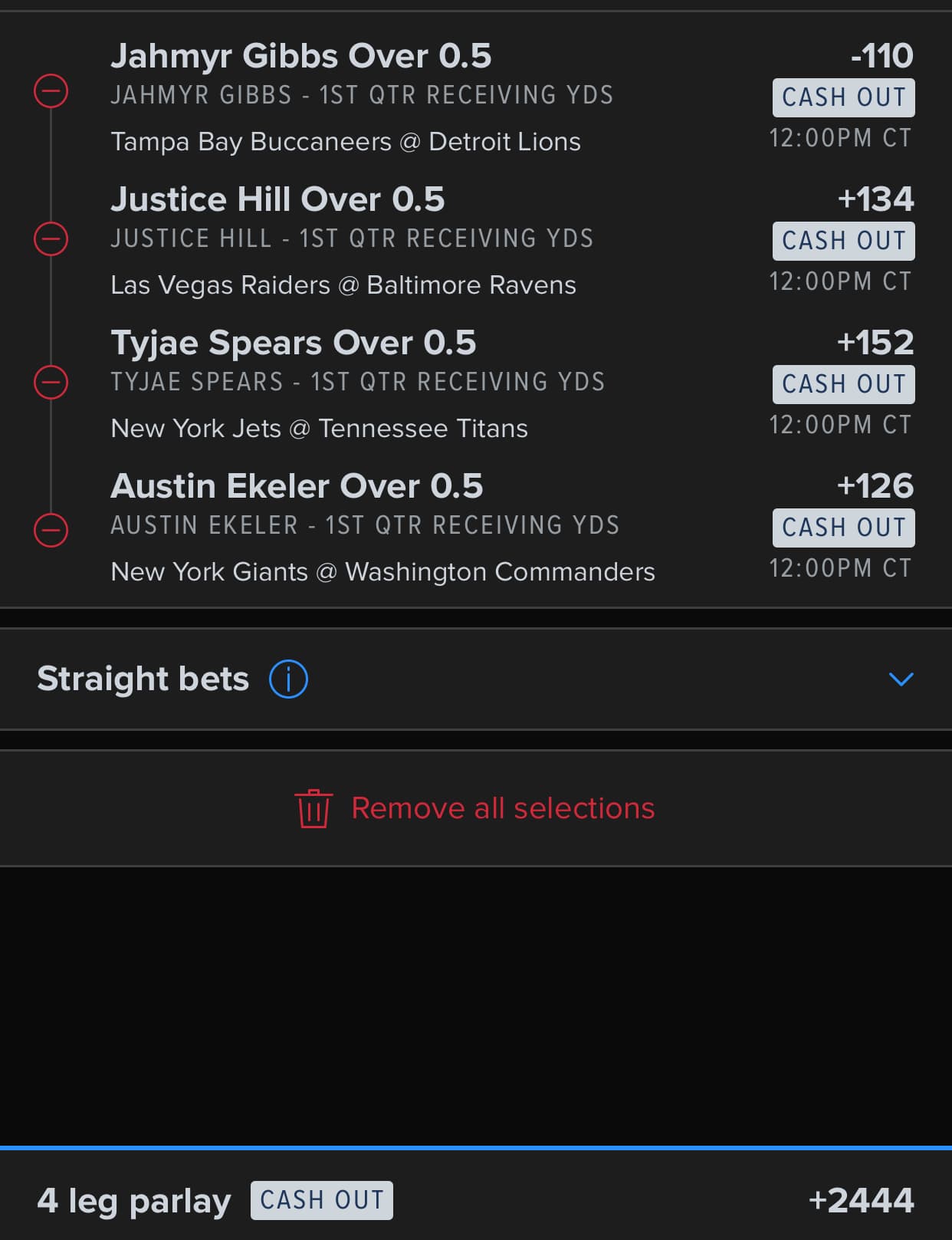The width and height of the screenshot is (952, 1240).
Task: Show info about Straight bets
Action: (288, 679)
